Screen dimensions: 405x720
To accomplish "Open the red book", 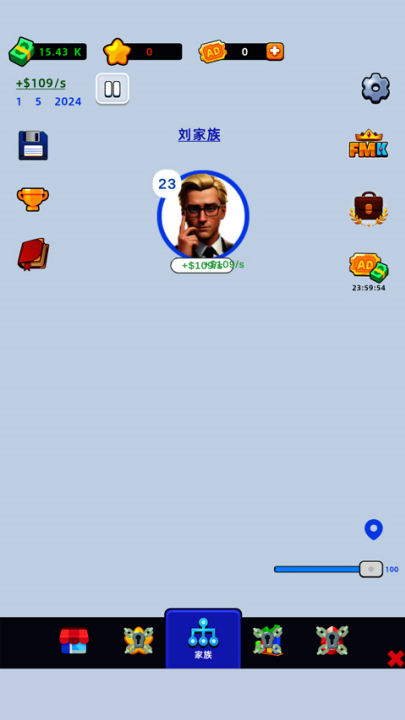I will [33, 254].
